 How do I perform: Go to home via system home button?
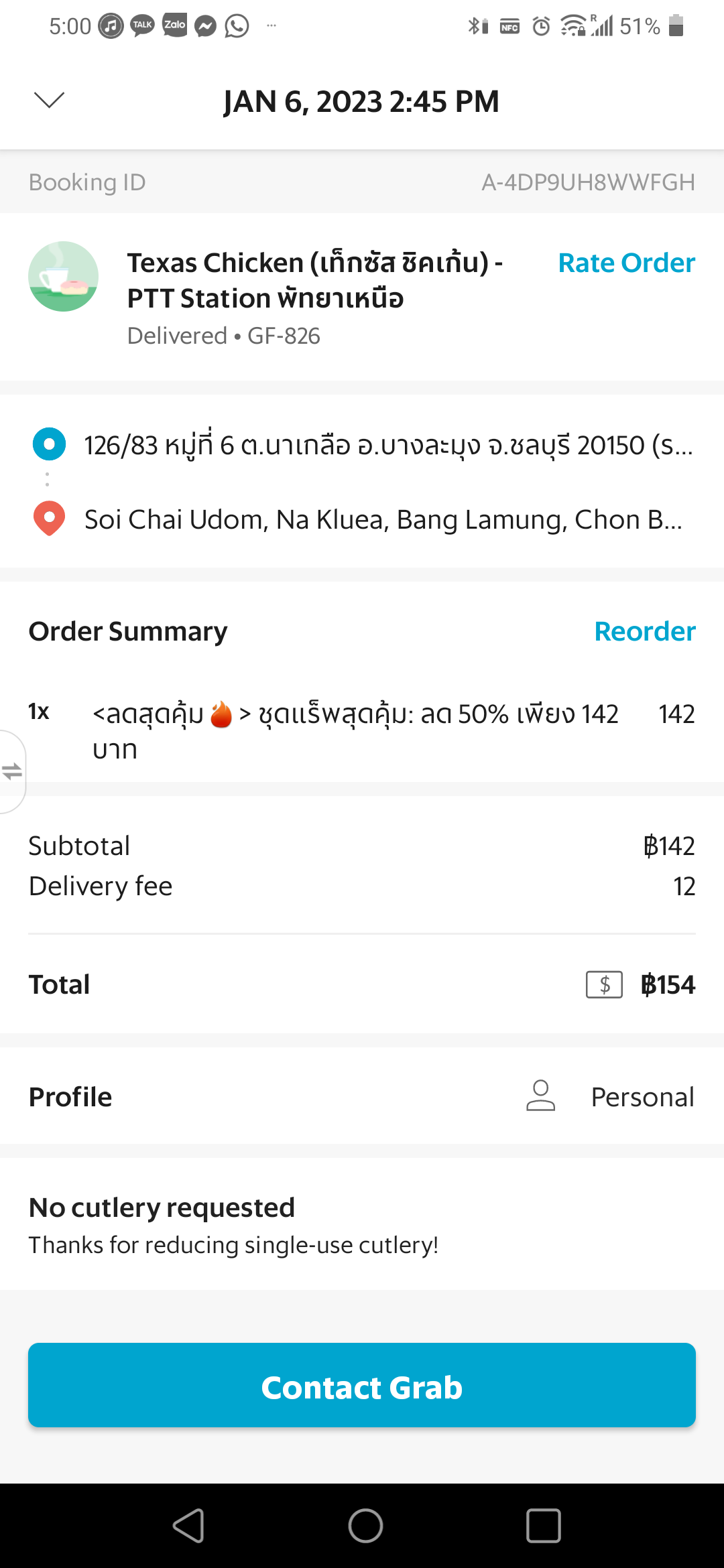[x=365, y=1526]
